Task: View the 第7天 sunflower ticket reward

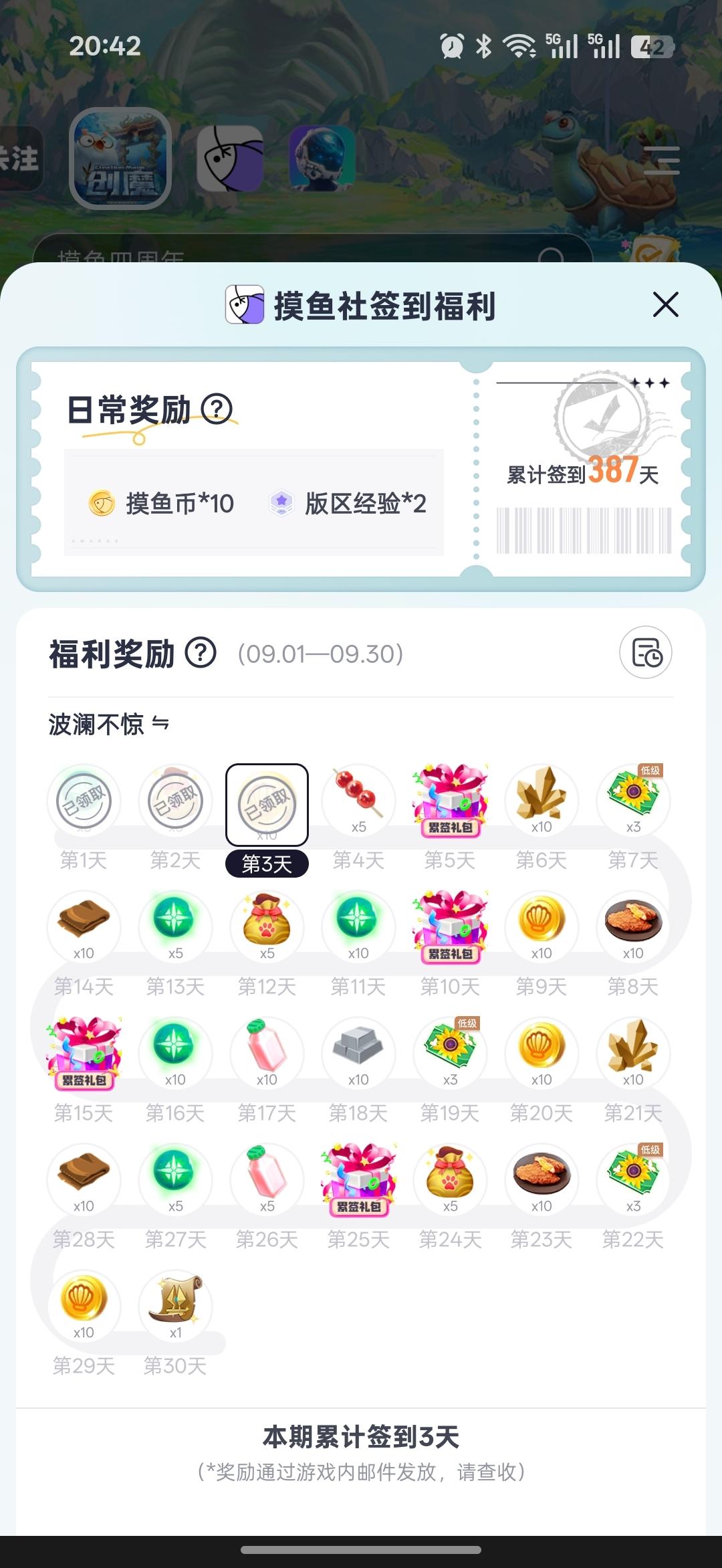Action: (x=633, y=800)
